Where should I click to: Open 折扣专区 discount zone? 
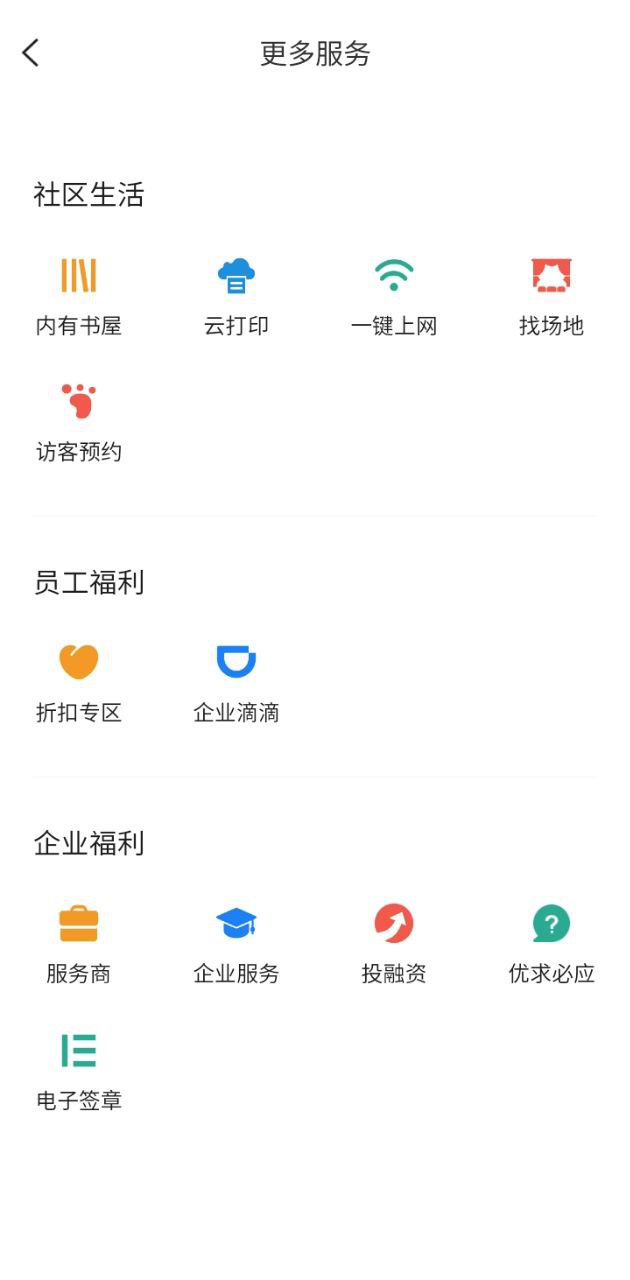click(79, 684)
